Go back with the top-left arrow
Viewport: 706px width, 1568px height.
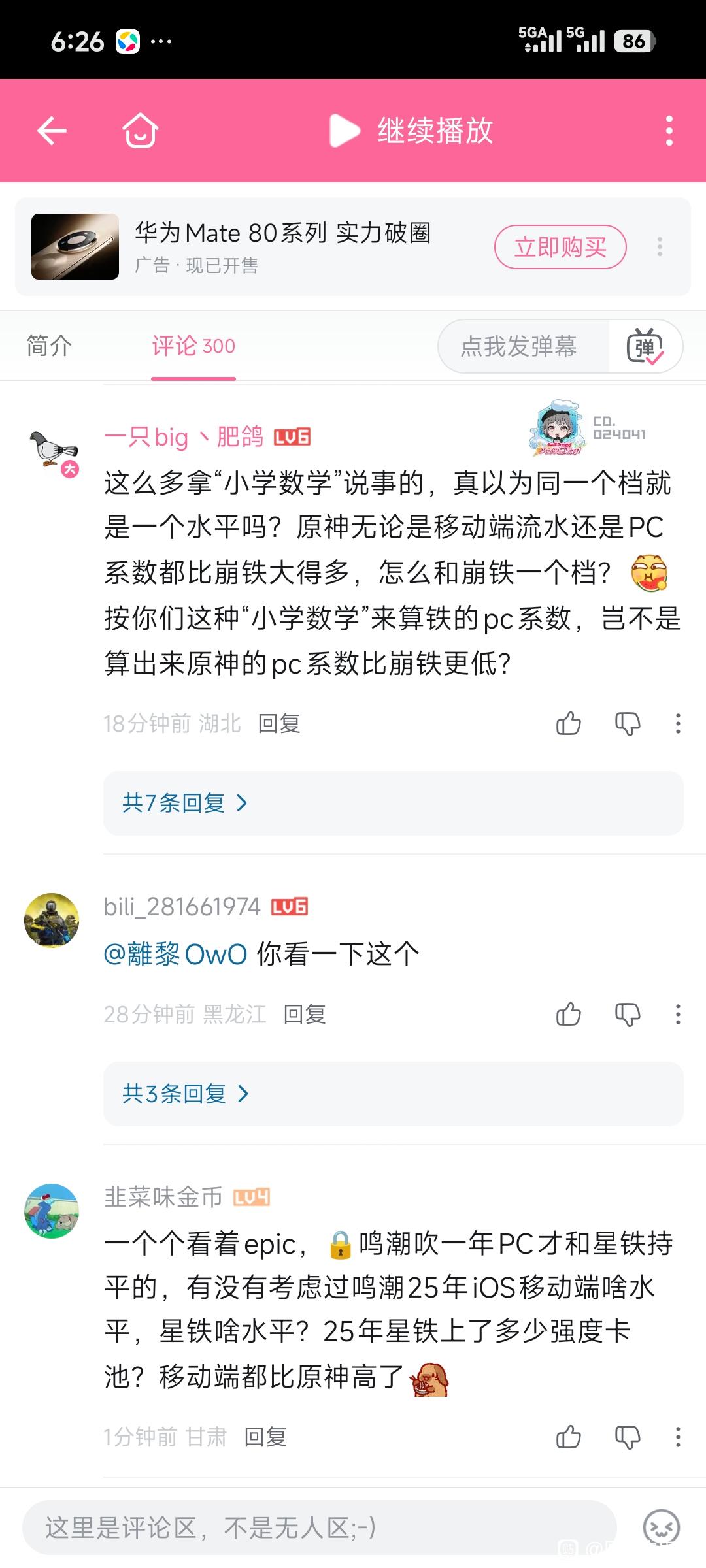tap(52, 131)
